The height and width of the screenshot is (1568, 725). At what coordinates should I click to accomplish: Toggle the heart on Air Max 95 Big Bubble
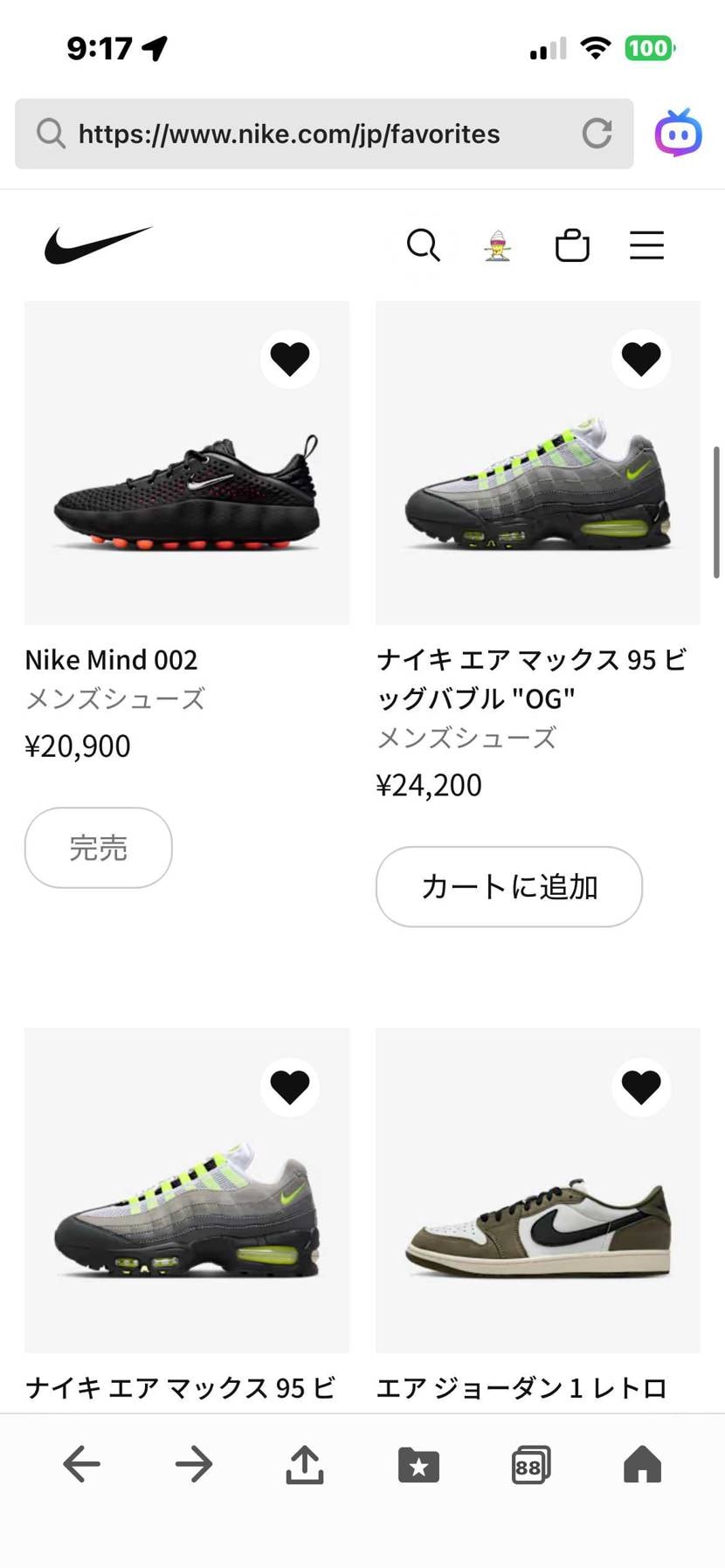coord(641,358)
